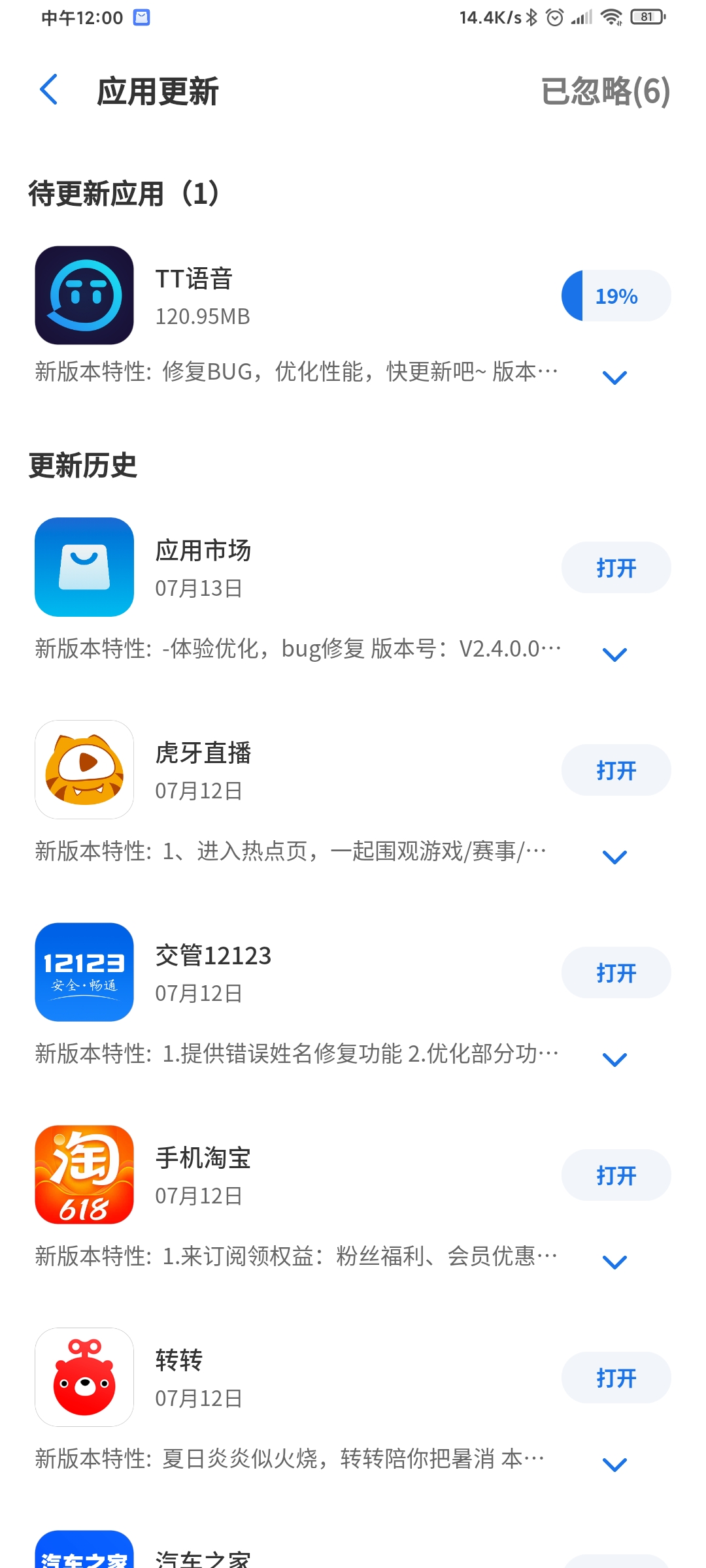Pause the TT语音 download at 19%

pyautogui.click(x=616, y=296)
